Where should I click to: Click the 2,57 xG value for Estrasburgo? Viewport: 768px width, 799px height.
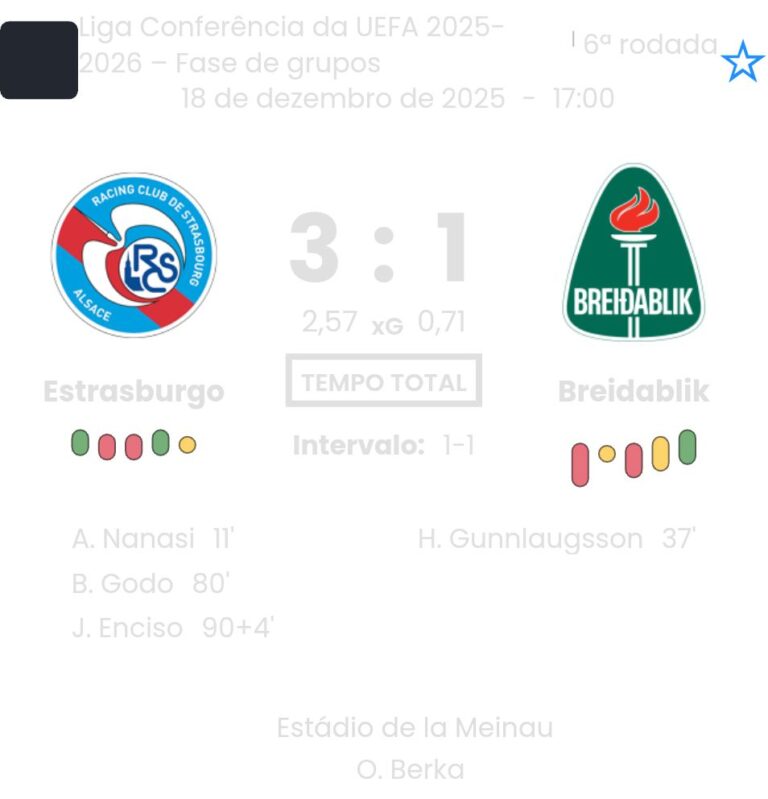pos(330,320)
